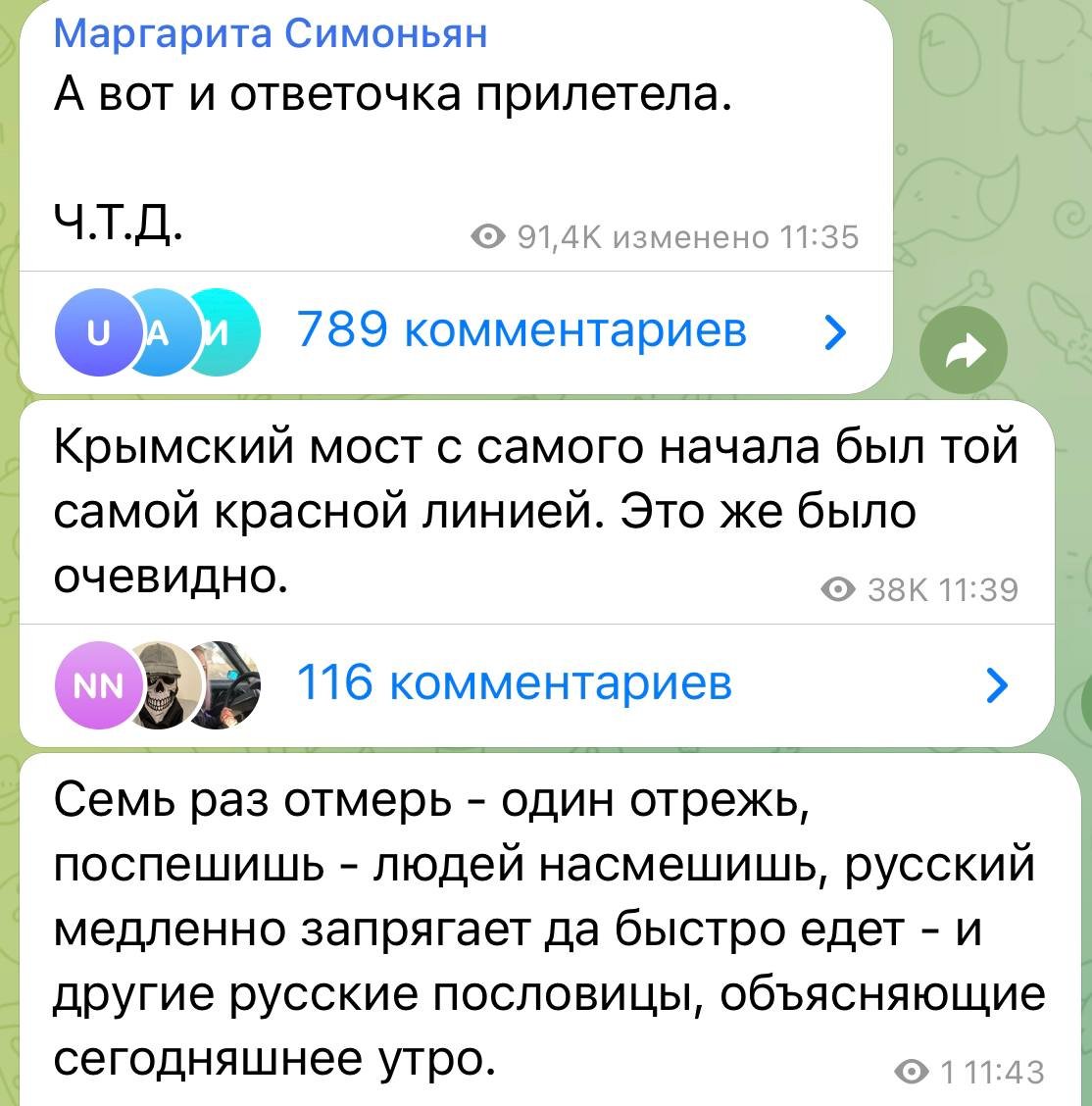Click the eye icon showing 91,4K views

[x=487, y=234]
